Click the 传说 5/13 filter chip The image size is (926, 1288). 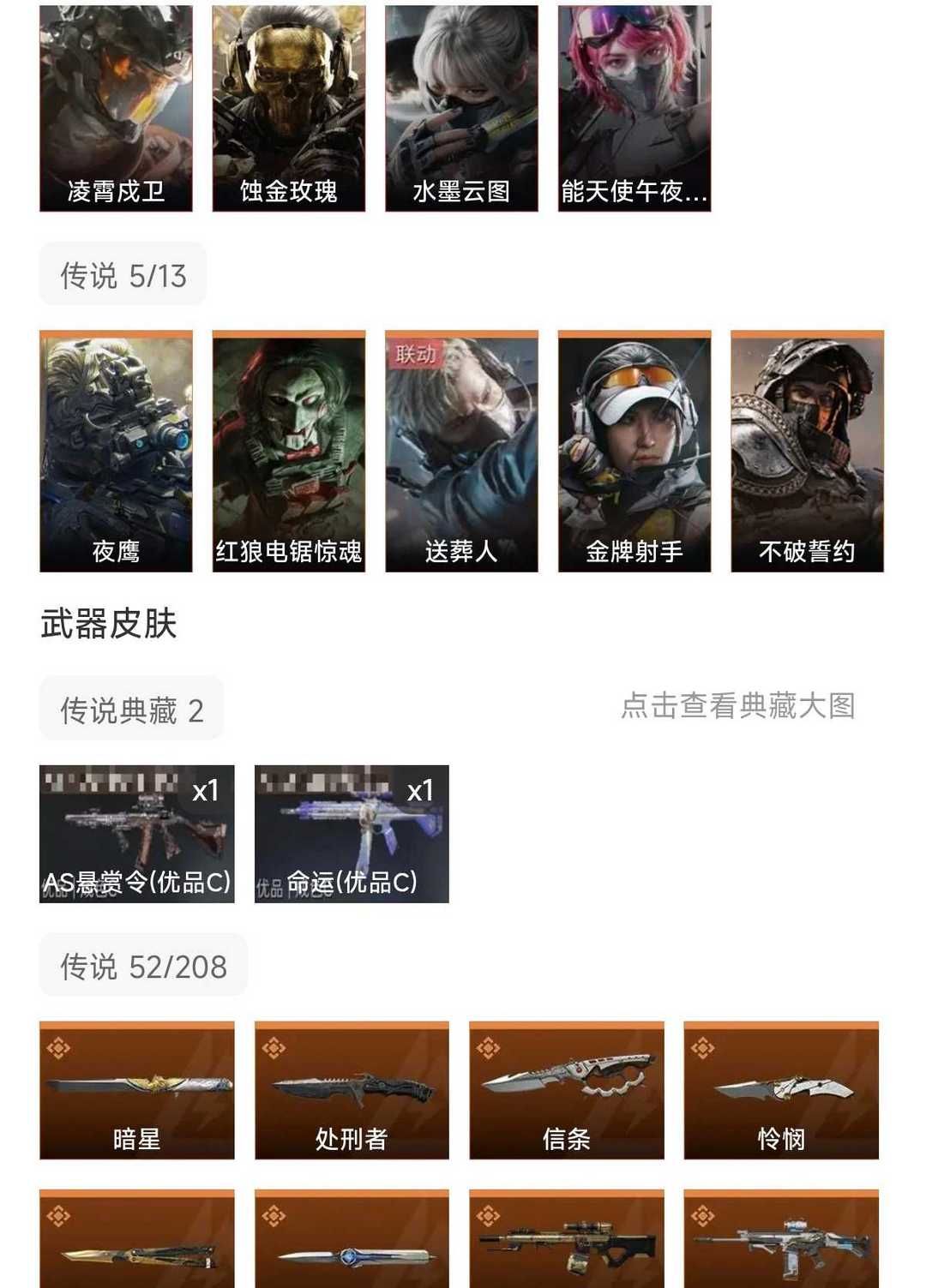pyautogui.click(x=121, y=273)
